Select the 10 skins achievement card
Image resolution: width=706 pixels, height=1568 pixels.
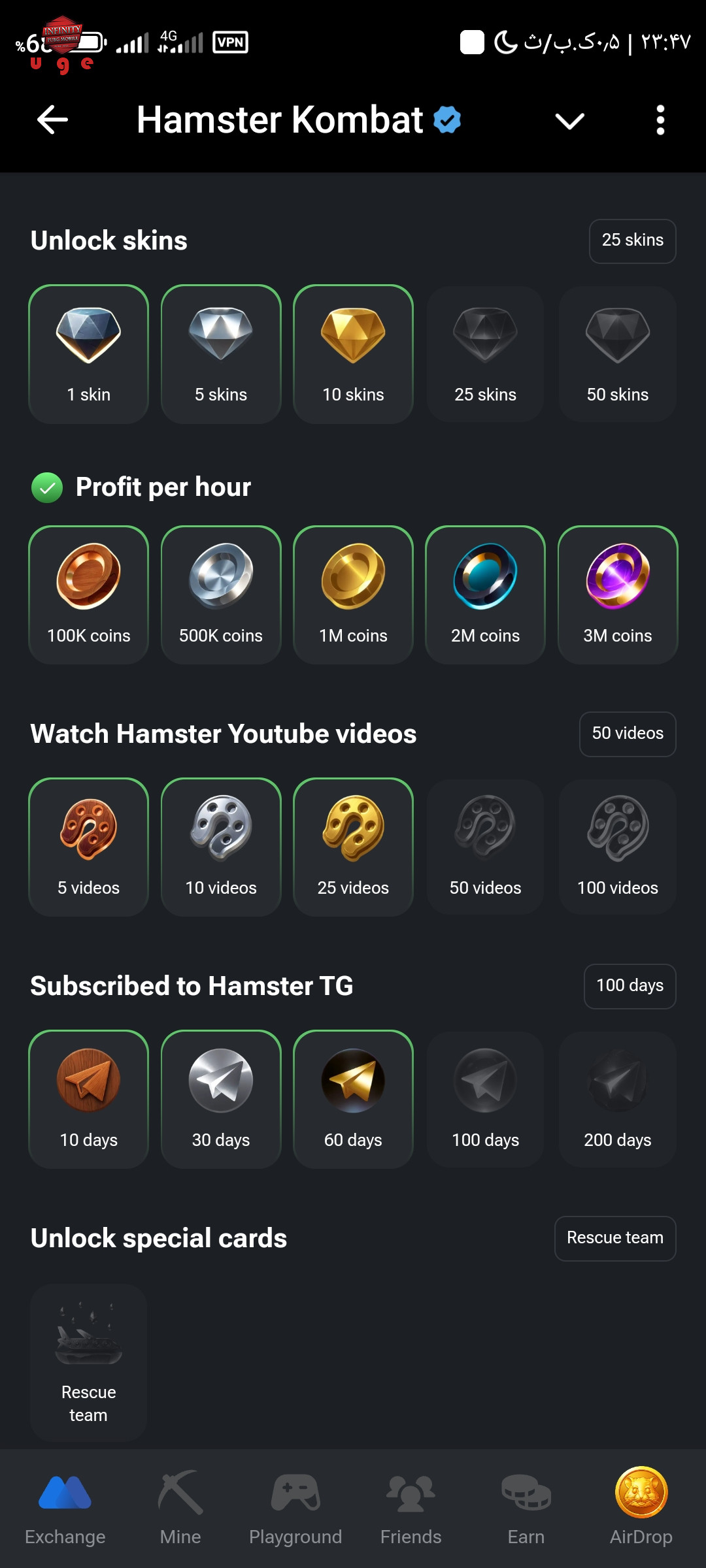coord(353,354)
